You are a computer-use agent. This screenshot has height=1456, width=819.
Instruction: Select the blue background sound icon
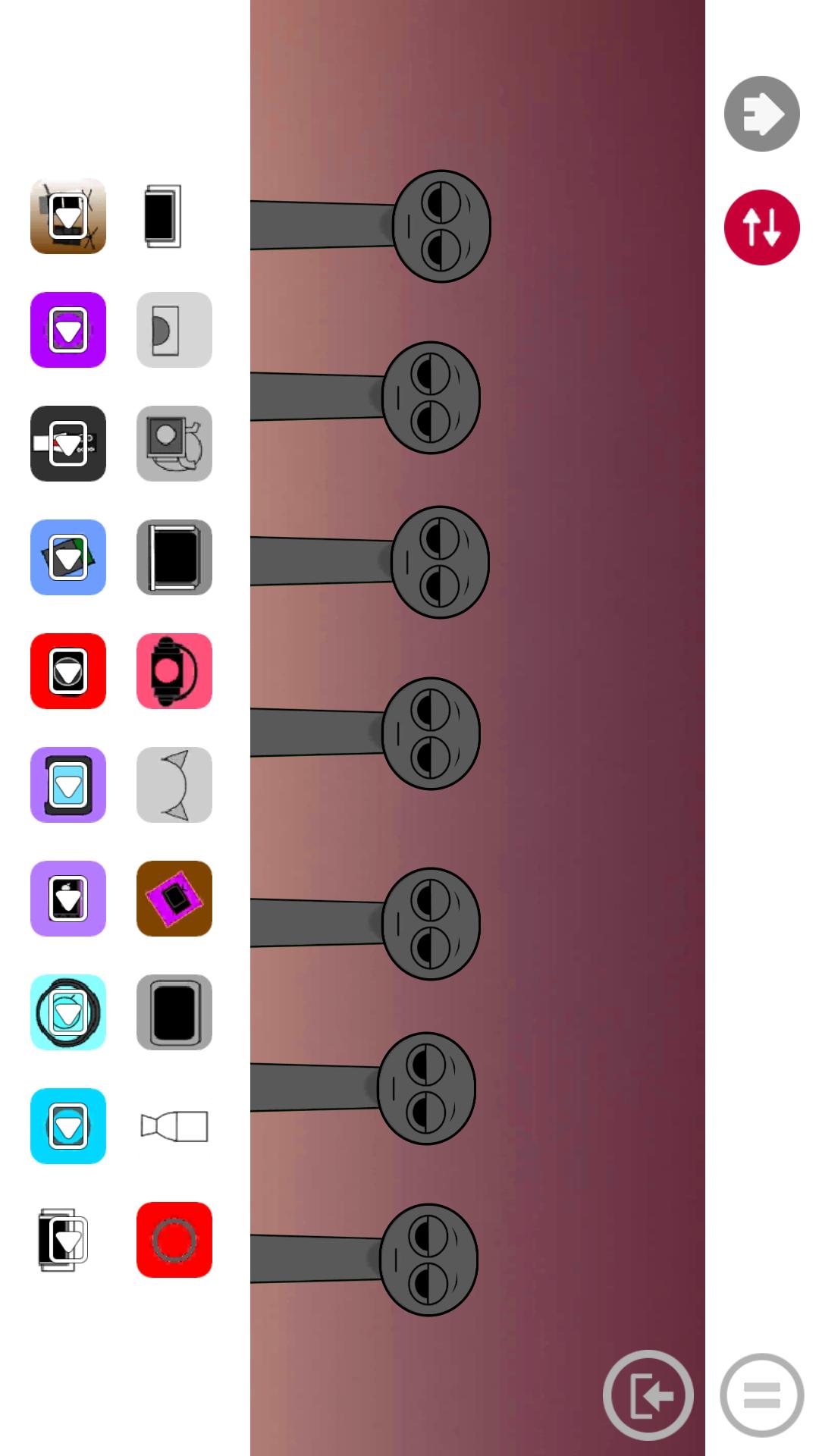pyautogui.click(x=68, y=557)
